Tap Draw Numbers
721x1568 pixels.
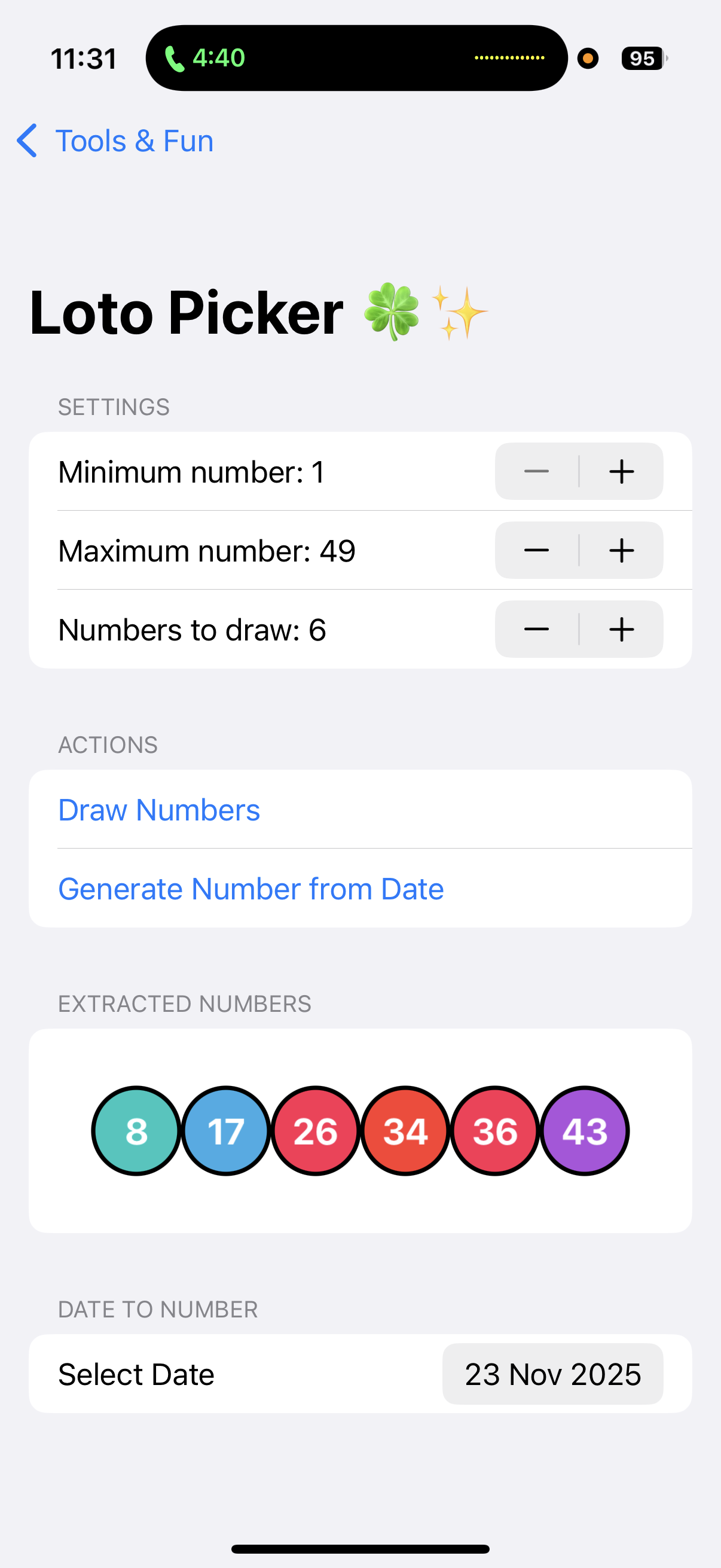click(160, 810)
